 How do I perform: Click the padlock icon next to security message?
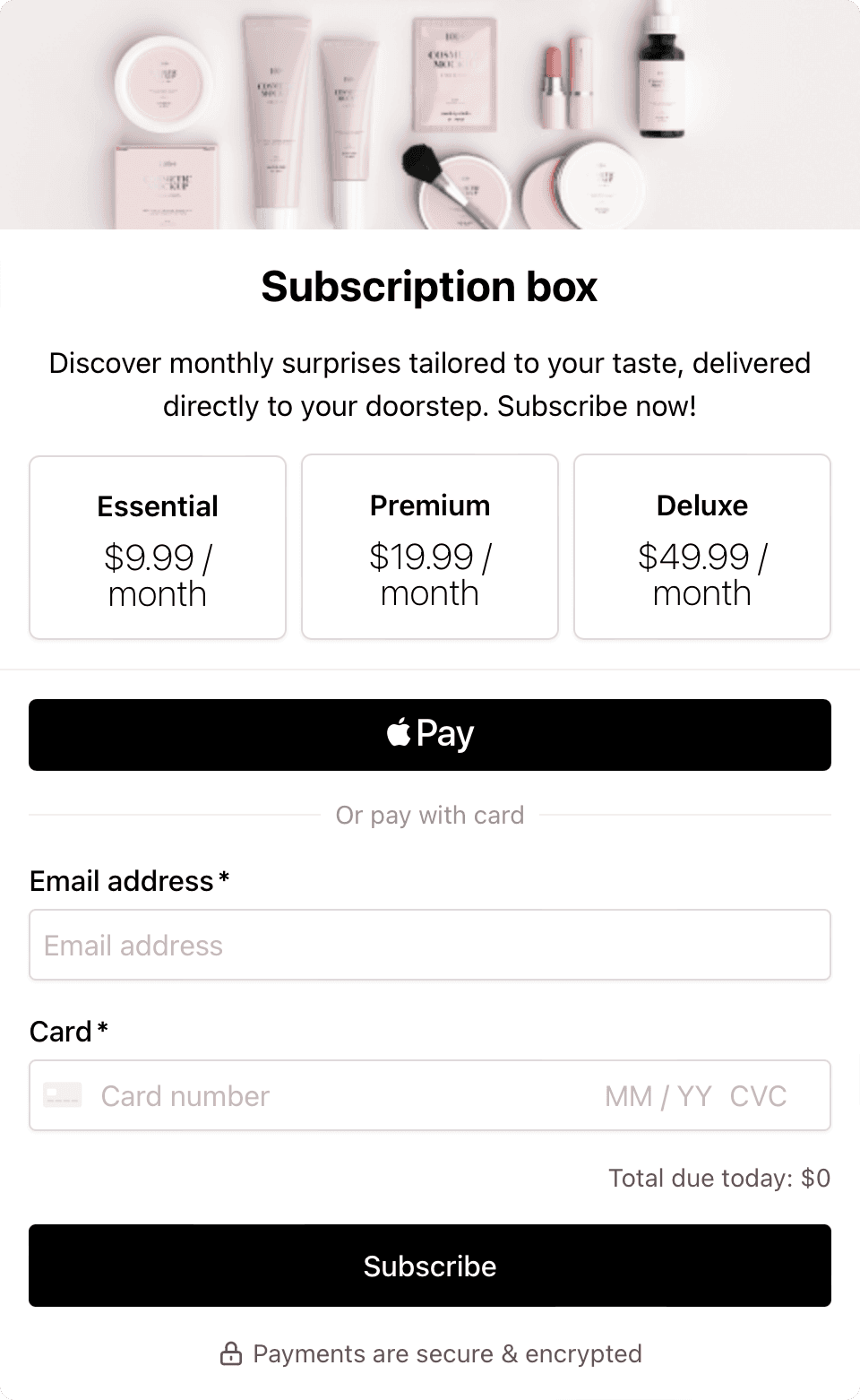point(232,1353)
